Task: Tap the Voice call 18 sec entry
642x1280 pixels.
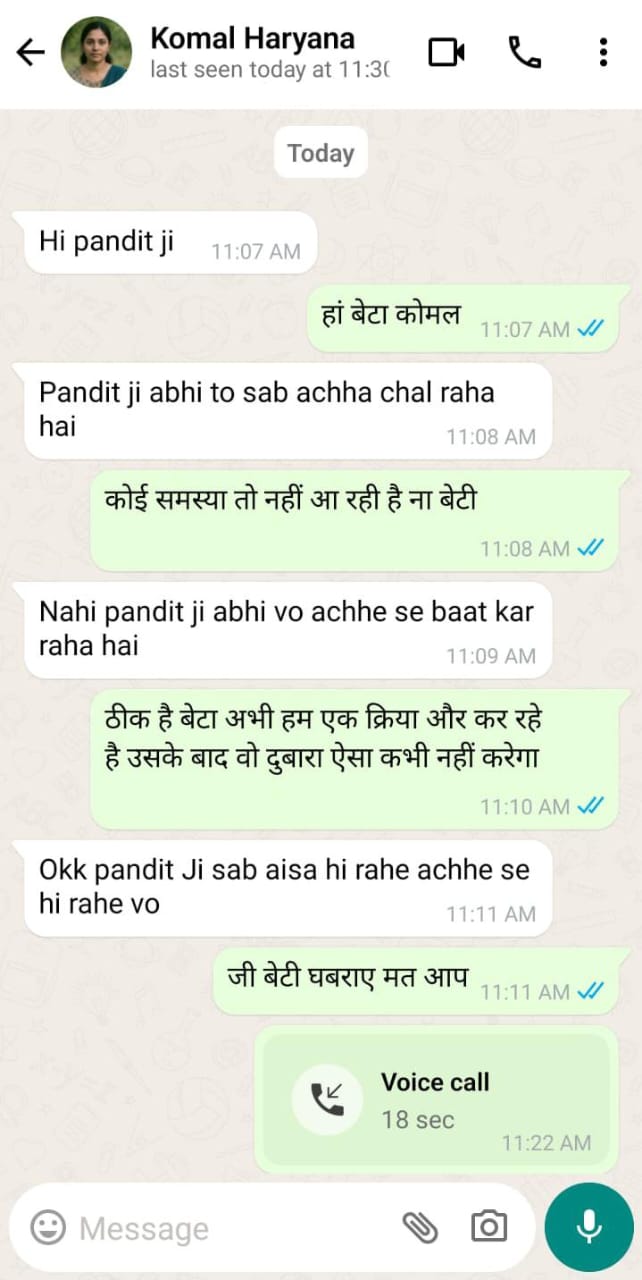Action: click(x=434, y=1100)
